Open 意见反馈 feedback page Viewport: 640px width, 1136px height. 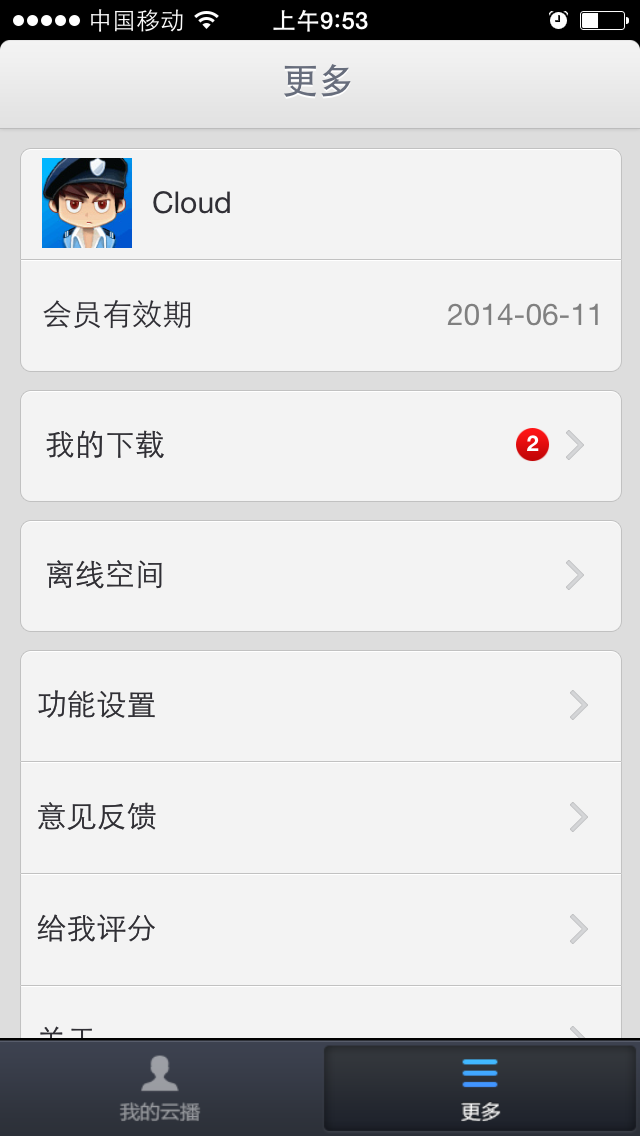[x=320, y=818]
